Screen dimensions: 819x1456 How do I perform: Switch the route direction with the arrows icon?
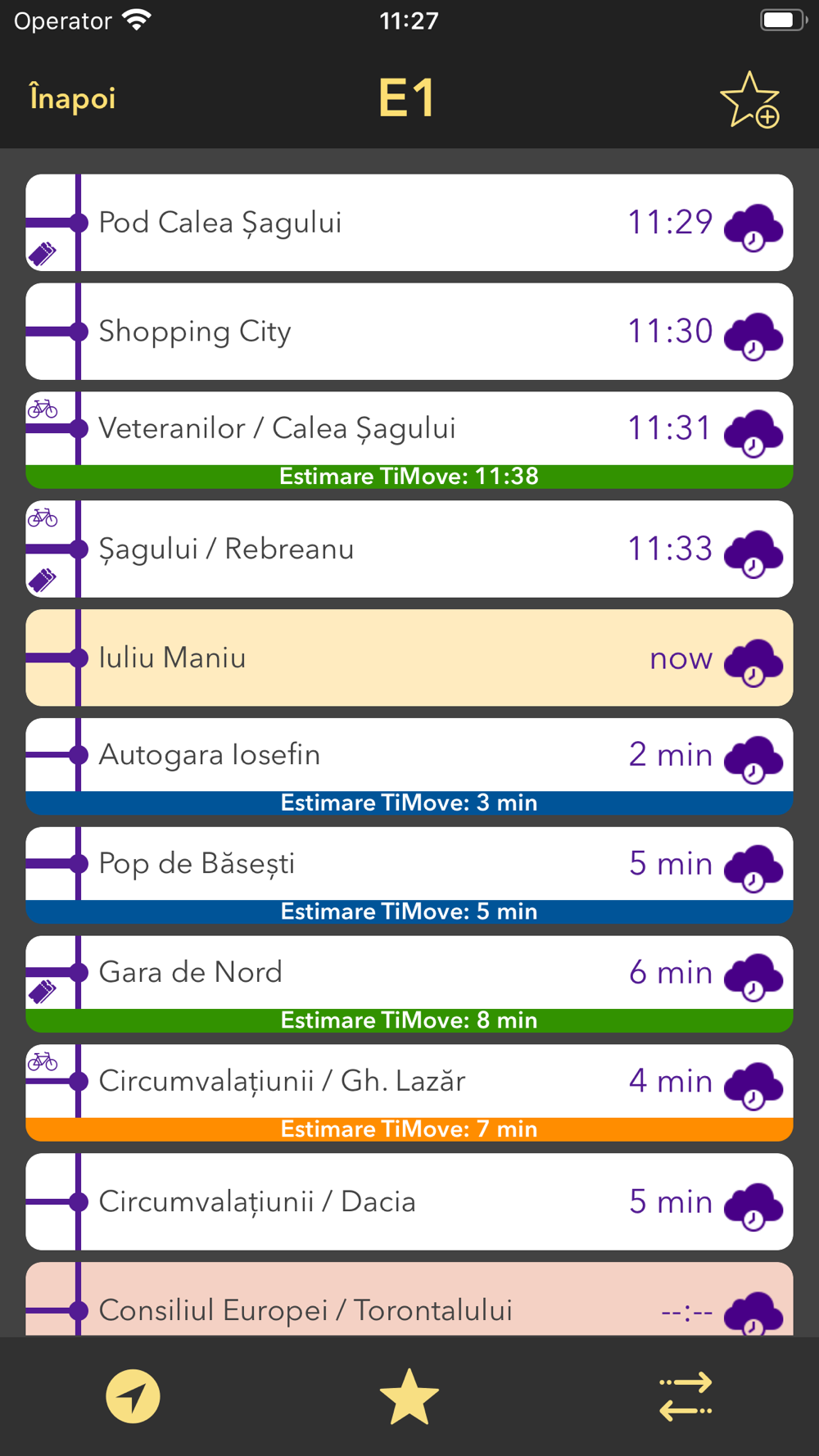[x=686, y=1396]
